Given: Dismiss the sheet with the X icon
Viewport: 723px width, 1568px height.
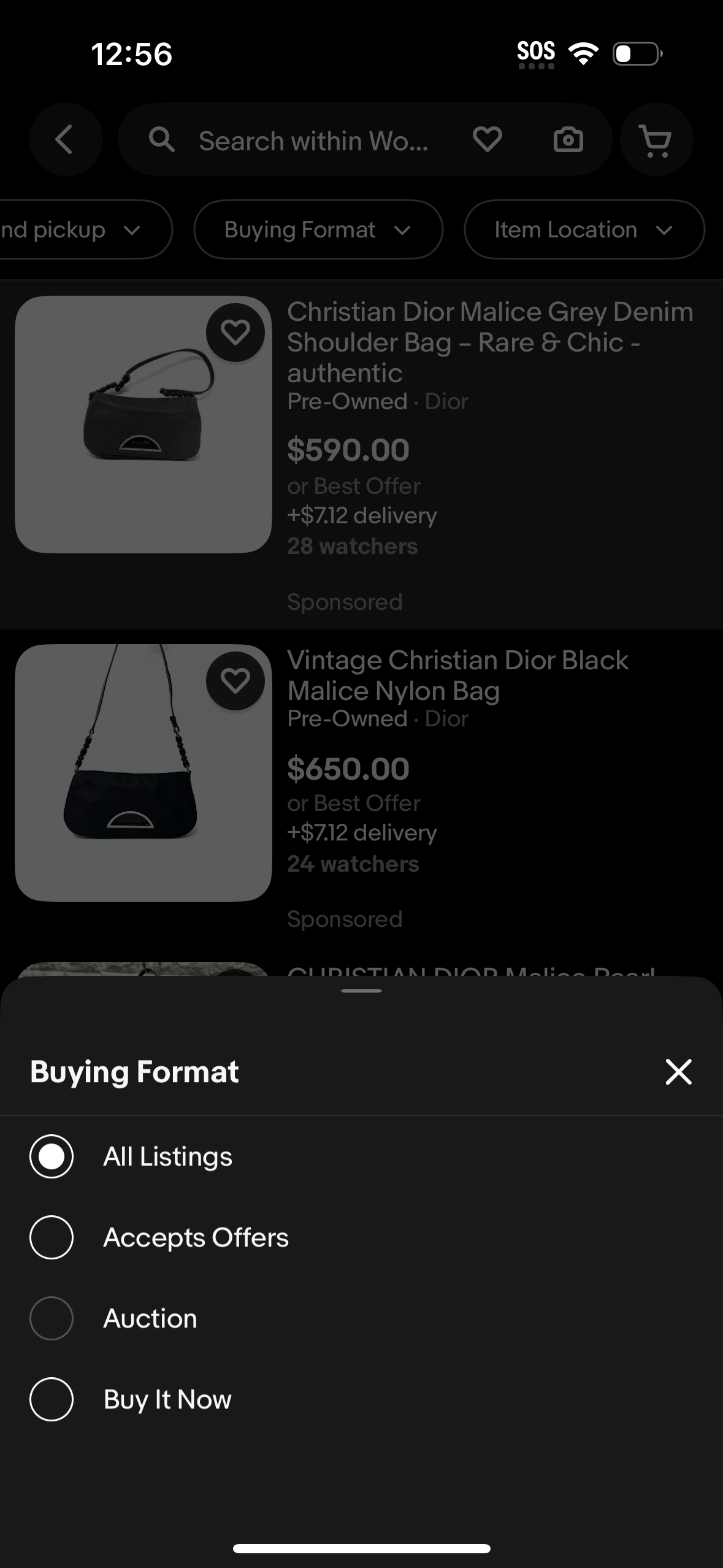Looking at the screenshot, I should (x=678, y=1072).
